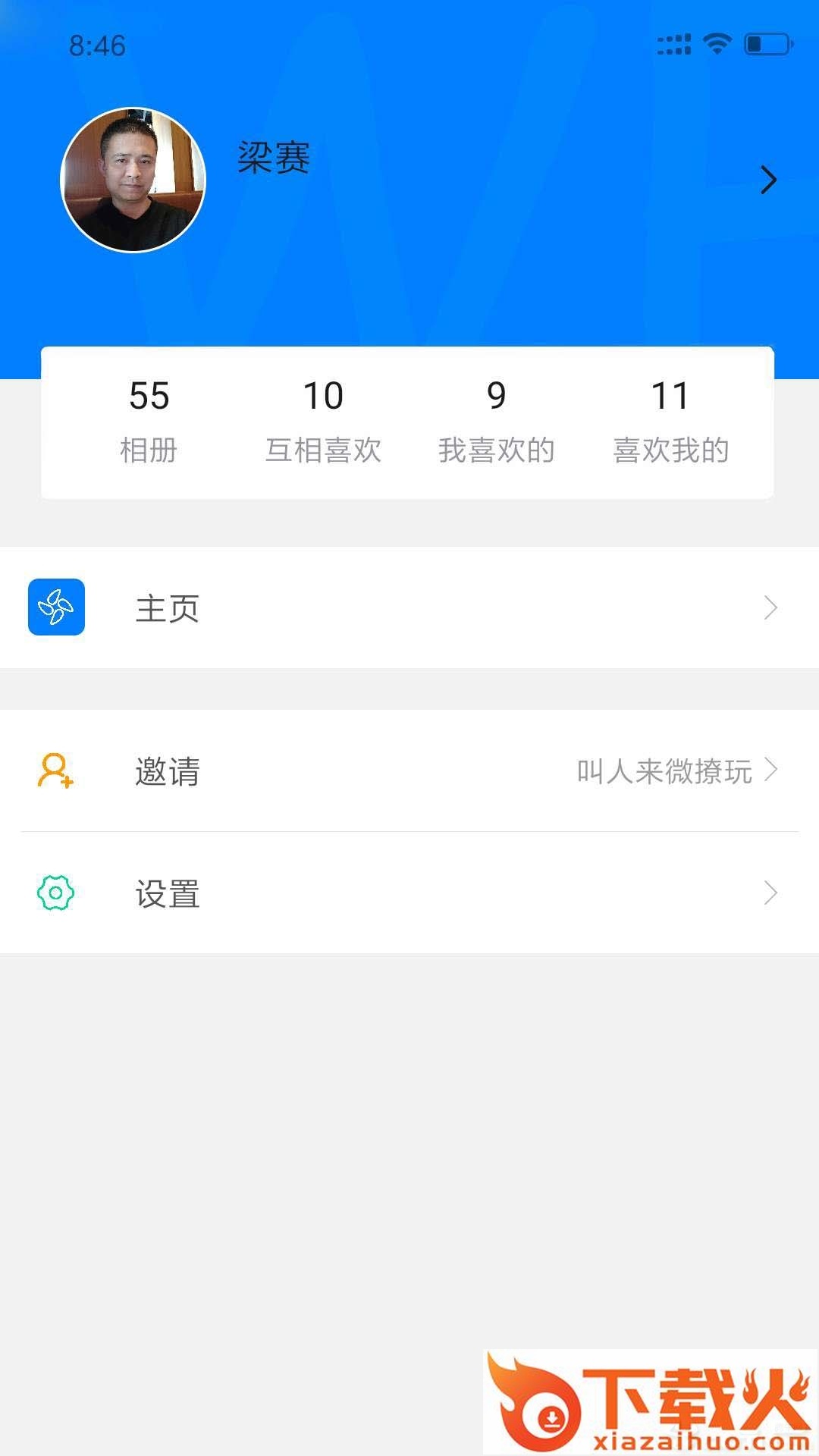Viewport: 819px width, 1456px height.
Task: View the 互相喜欢 mutual likes list
Action: [323, 422]
